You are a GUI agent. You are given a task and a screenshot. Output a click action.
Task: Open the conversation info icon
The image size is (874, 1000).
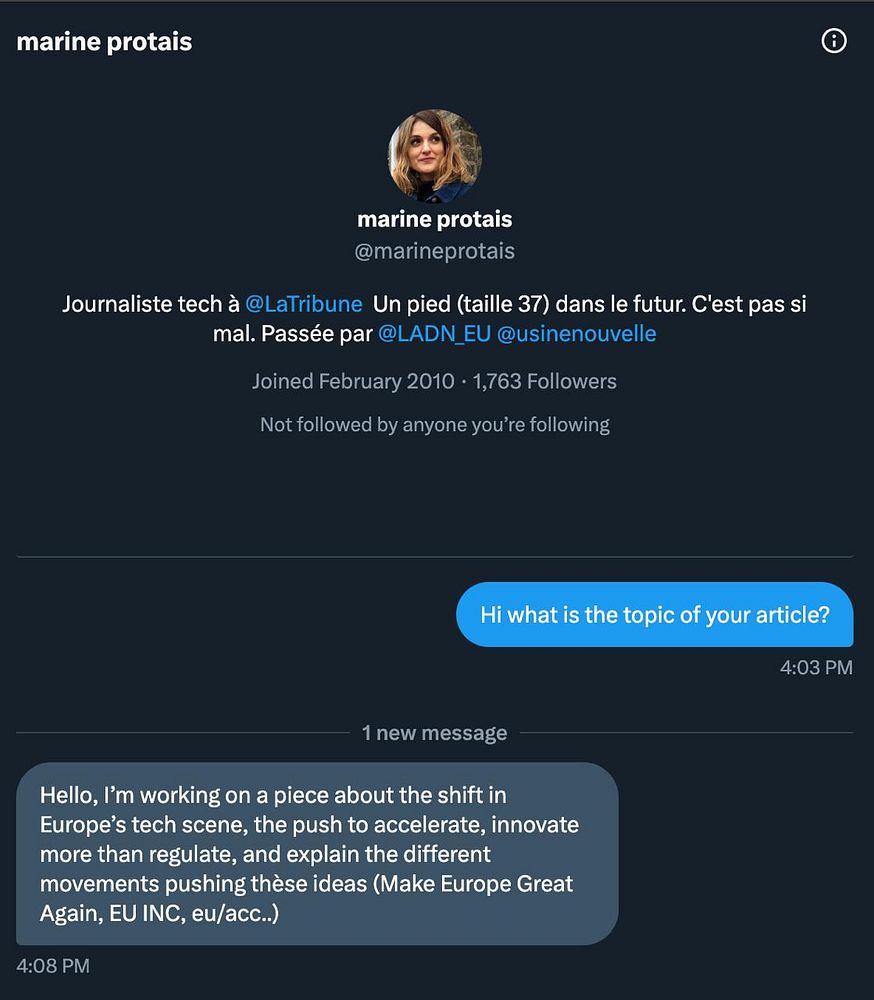pyautogui.click(x=833, y=41)
